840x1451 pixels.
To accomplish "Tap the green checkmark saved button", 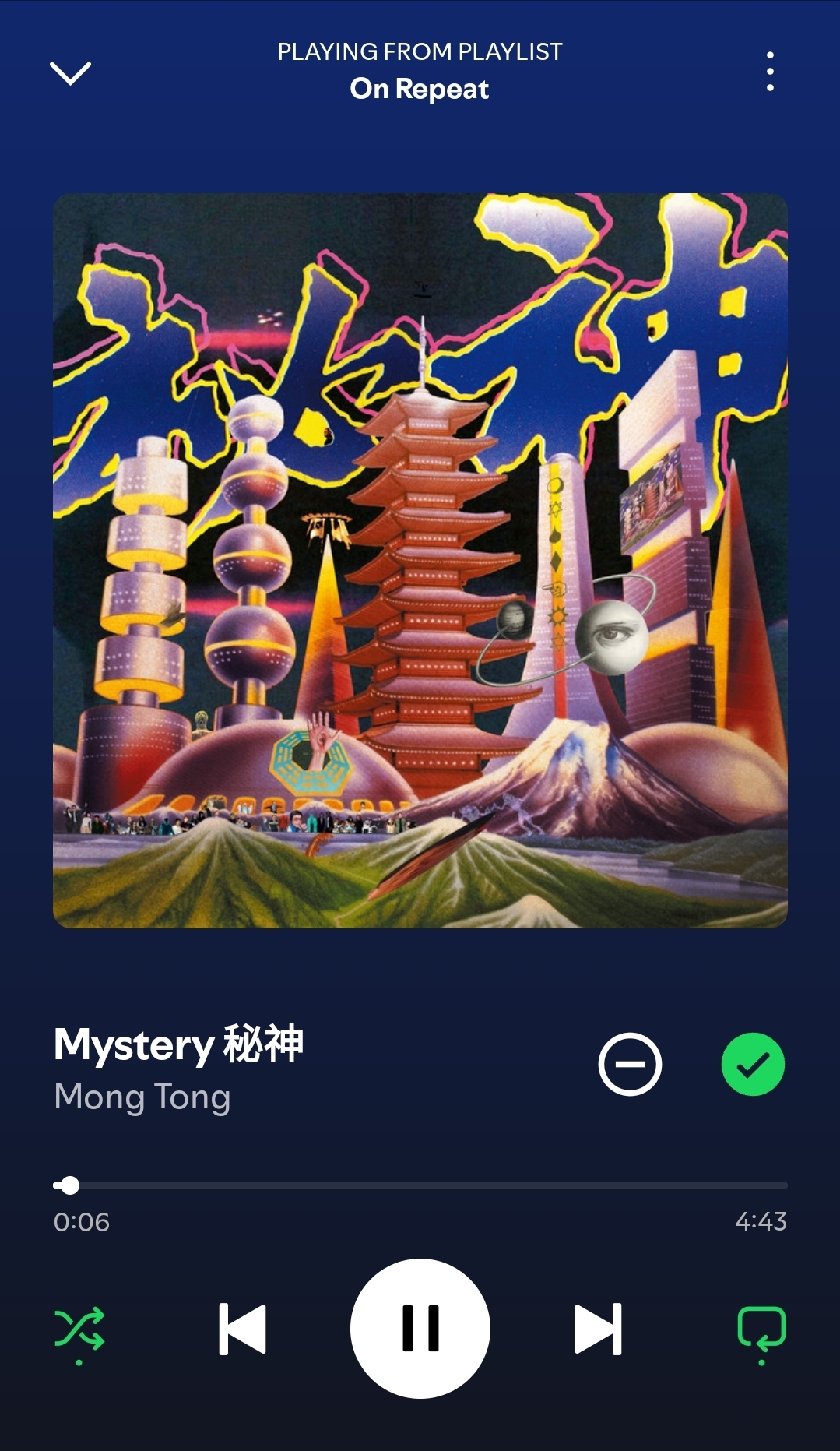I will pos(753,1064).
